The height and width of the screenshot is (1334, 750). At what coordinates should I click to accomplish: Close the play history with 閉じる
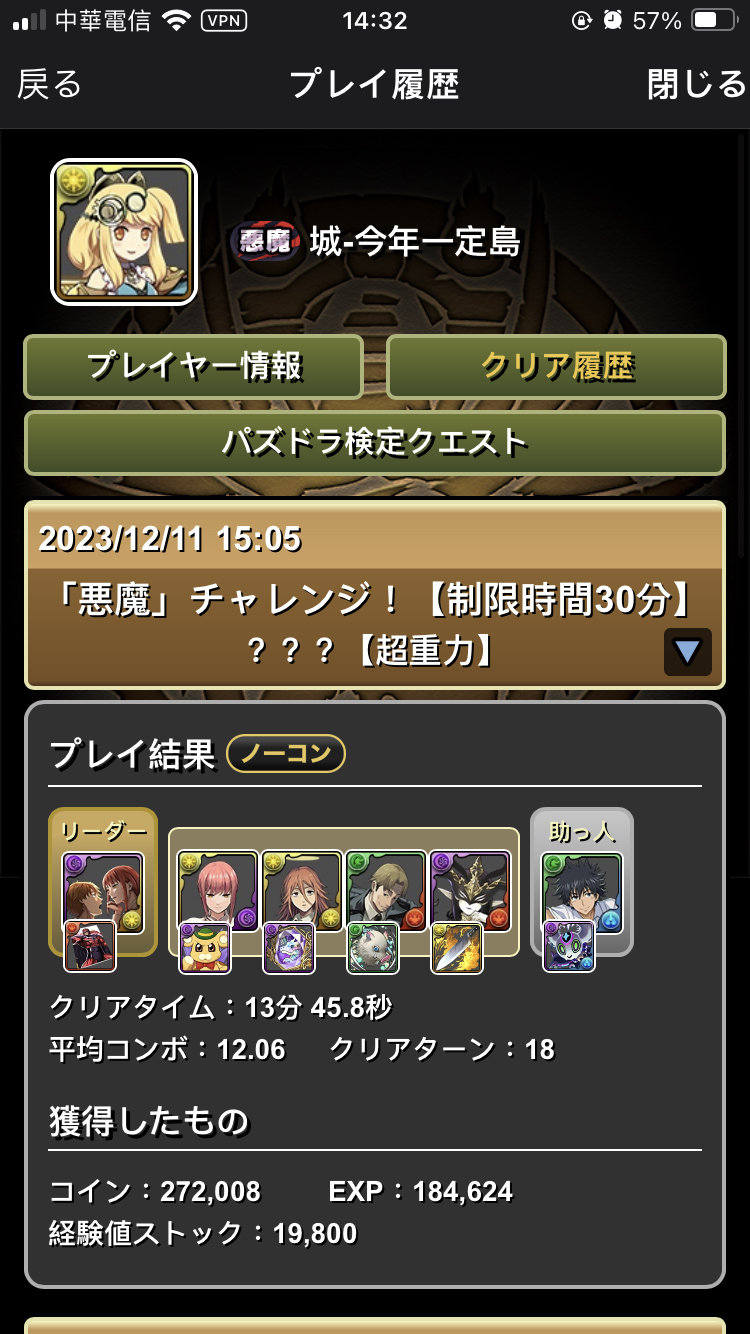696,85
